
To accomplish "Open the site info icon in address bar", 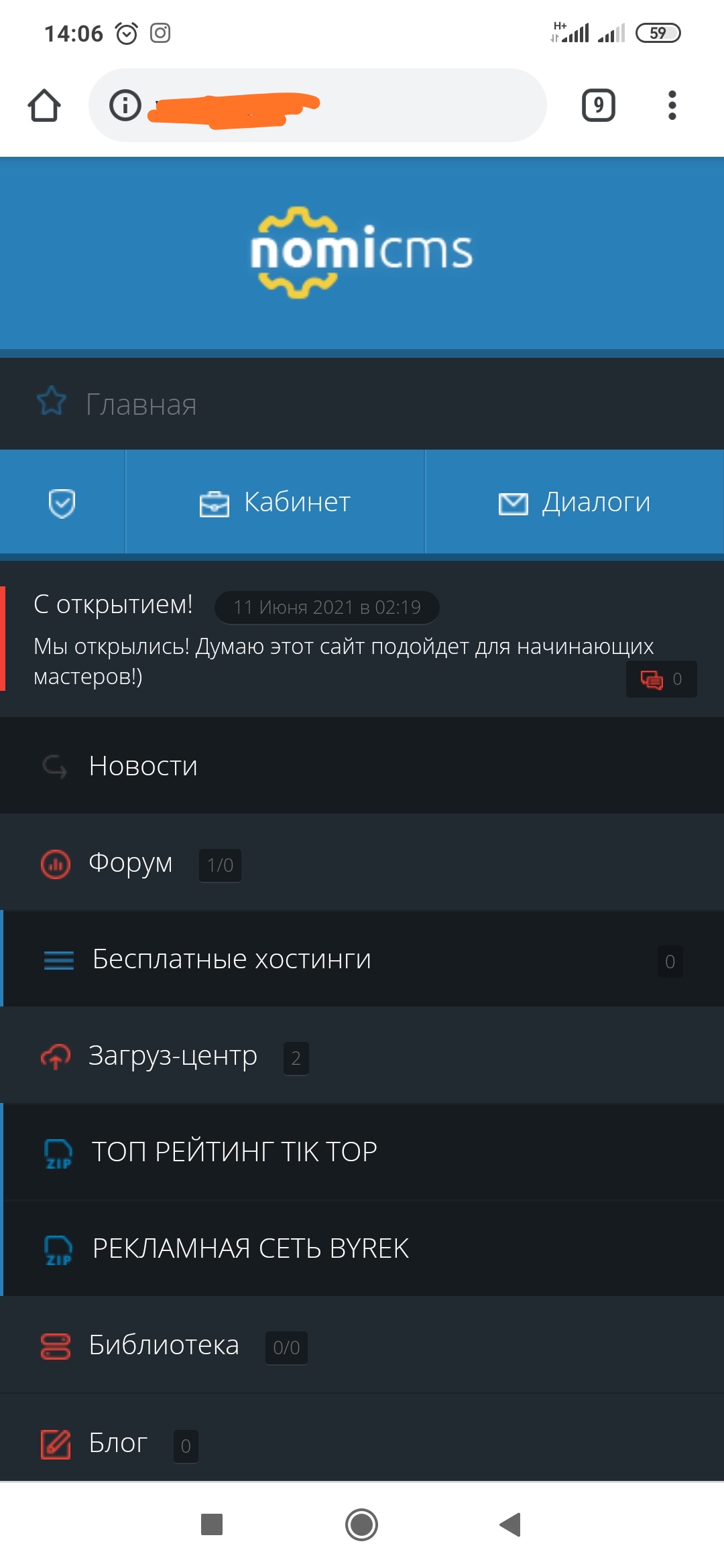I will click(125, 105).
